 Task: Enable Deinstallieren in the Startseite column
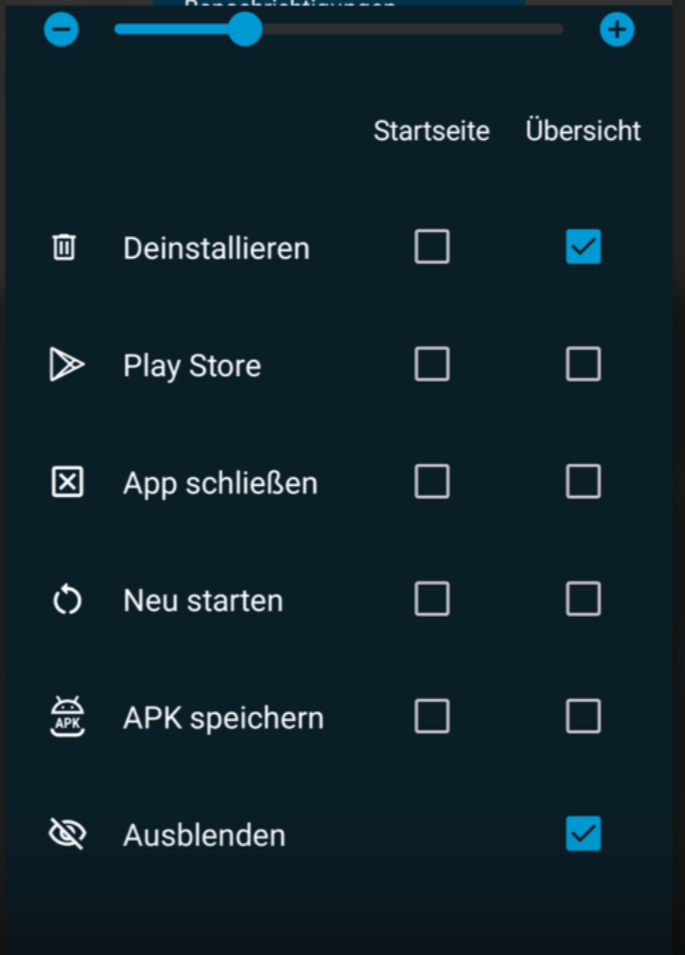(432, 247)
